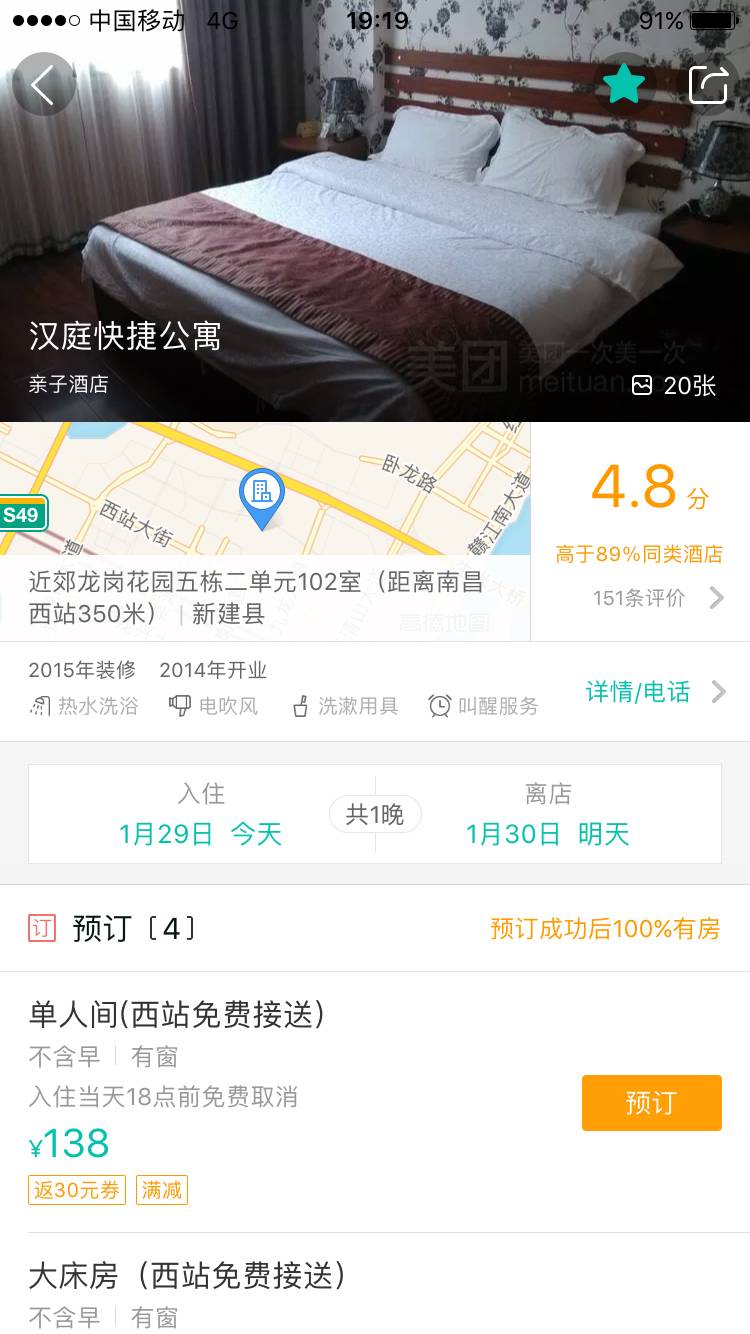Go back using the top-left arrow
This screenshot has width=750, height=1334.
pos(44,85)
